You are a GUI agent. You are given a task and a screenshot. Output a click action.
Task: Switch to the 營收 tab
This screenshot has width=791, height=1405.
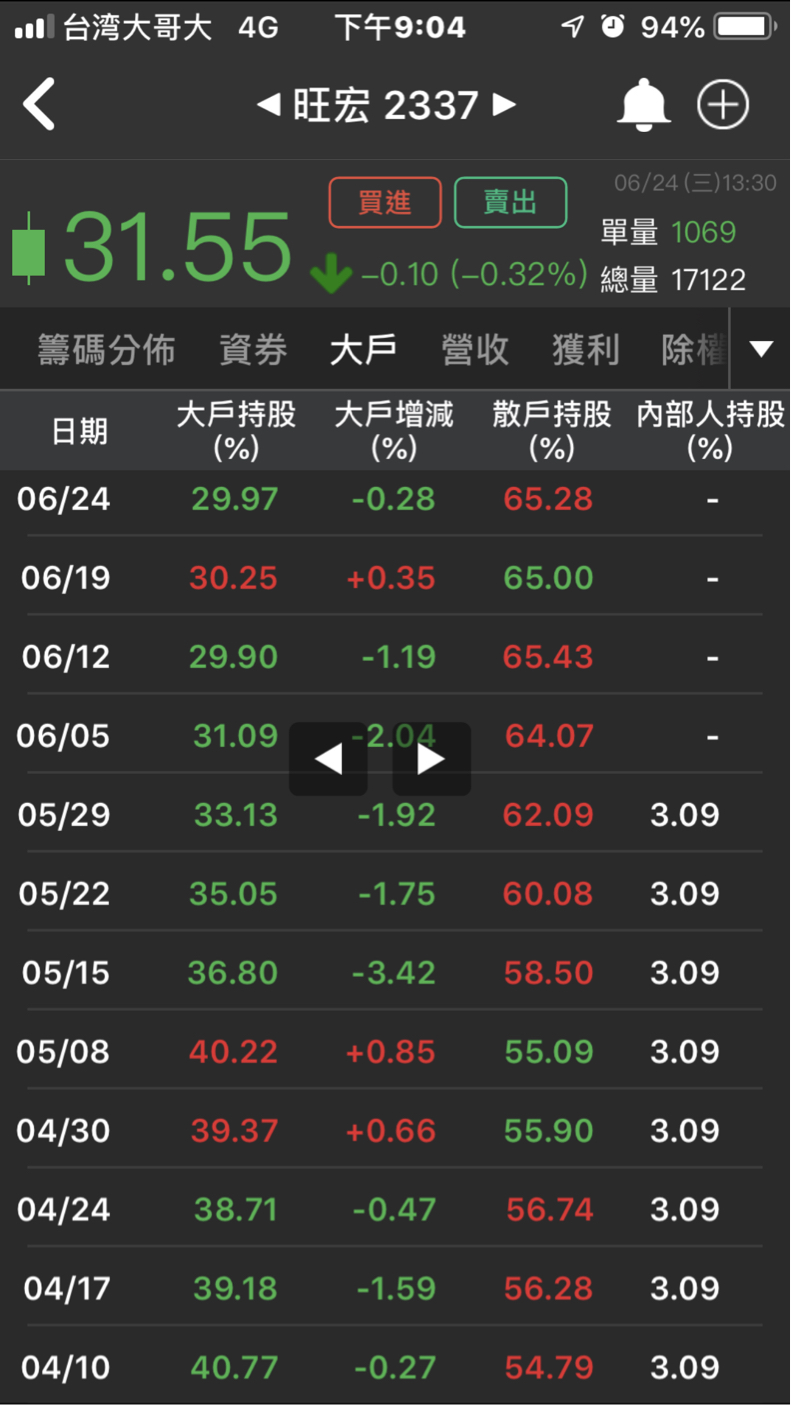tap(475, 349)
